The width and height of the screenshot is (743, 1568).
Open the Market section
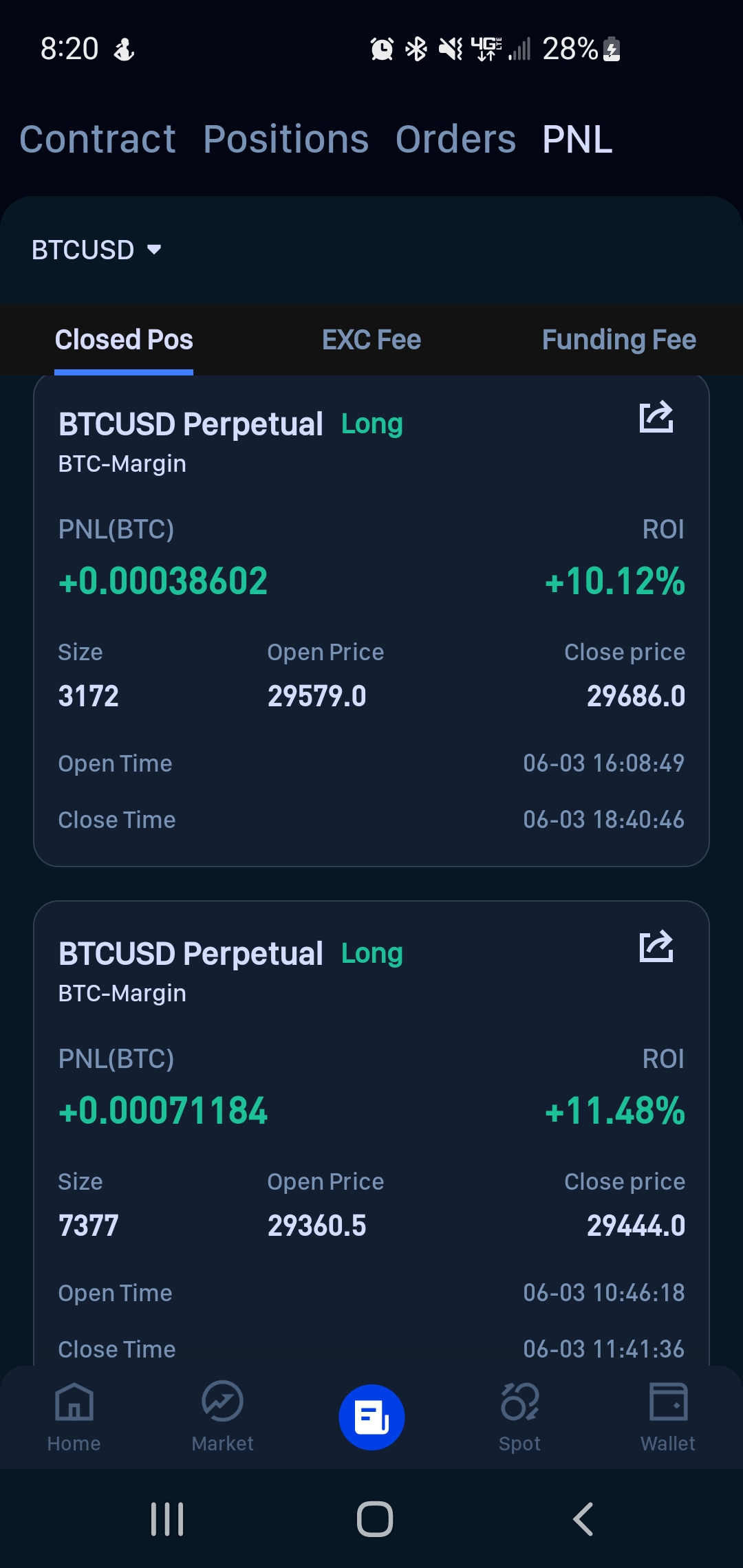pos(223,1417)
